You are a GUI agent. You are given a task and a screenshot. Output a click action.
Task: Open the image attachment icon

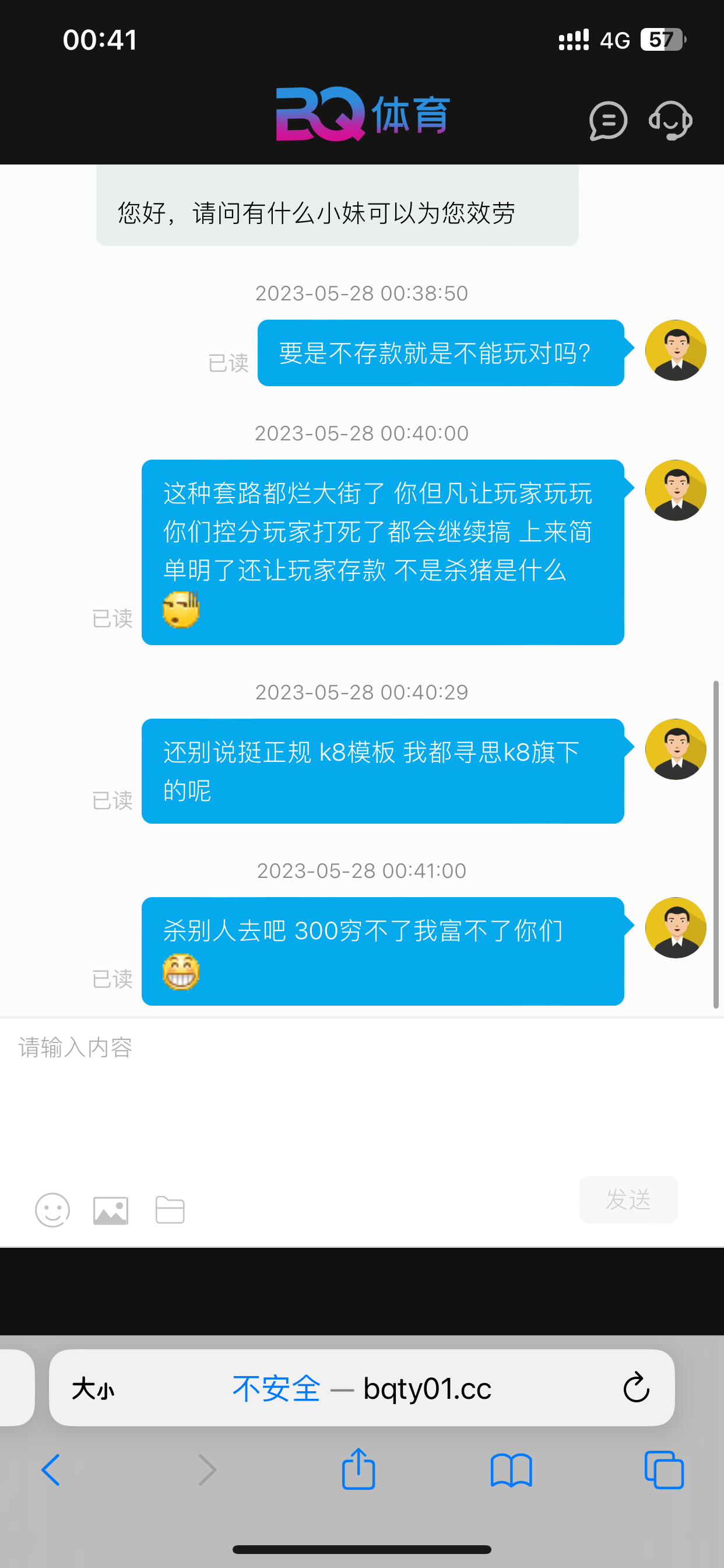tap(111, 1210)
